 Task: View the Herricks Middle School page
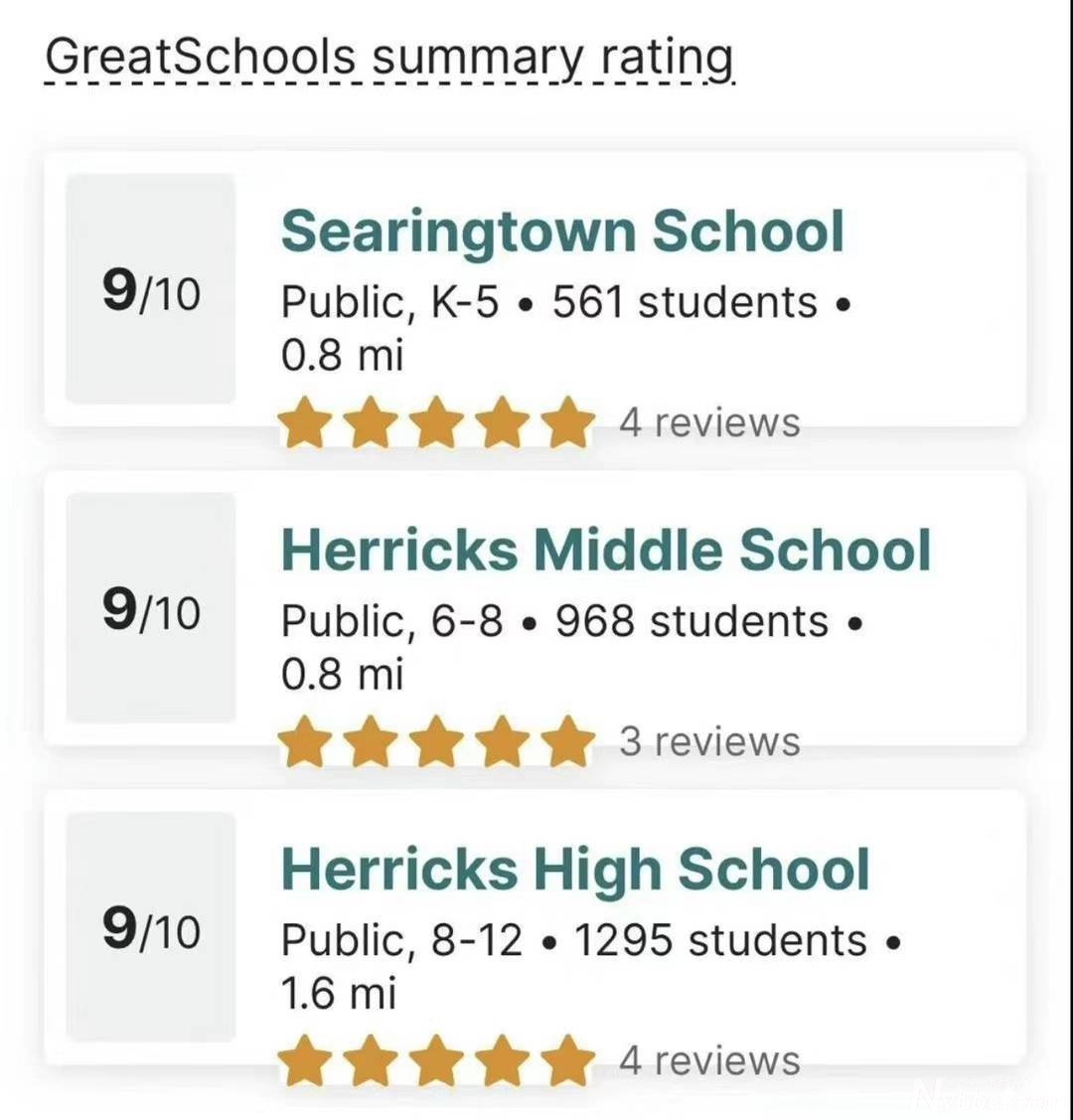(x=605, y=550)
